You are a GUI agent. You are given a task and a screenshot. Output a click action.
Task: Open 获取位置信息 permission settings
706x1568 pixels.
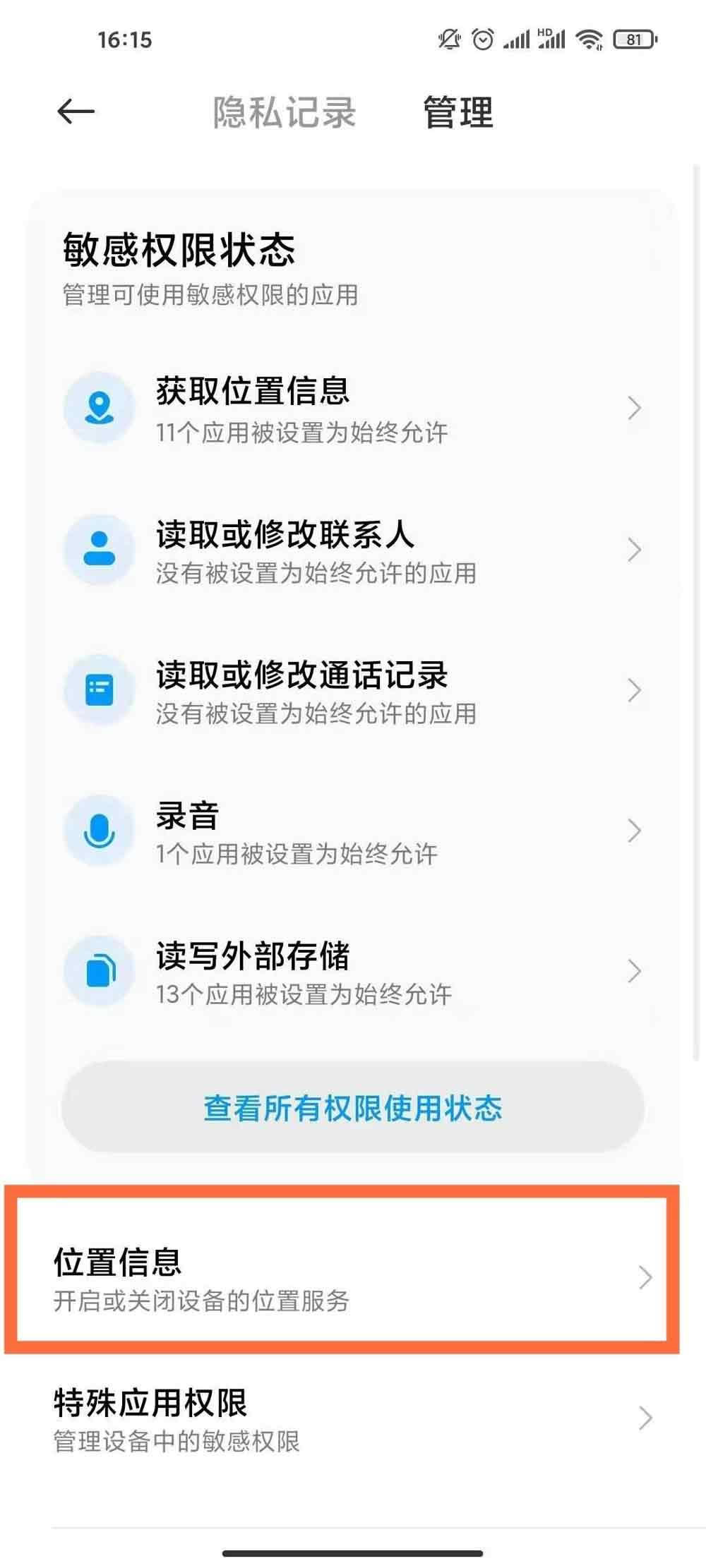[352, 409]
